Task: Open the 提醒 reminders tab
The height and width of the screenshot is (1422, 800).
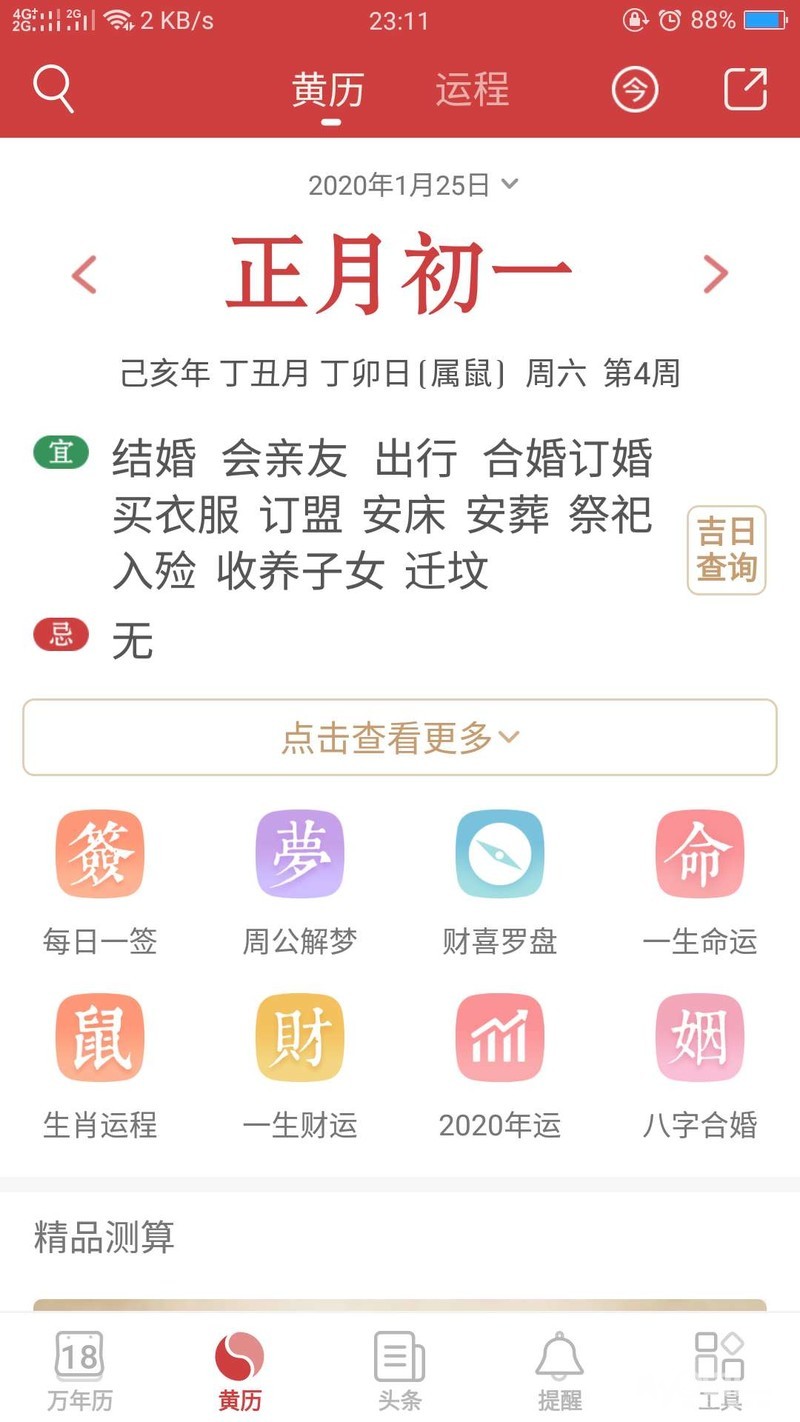Action: pos(560,1370)
